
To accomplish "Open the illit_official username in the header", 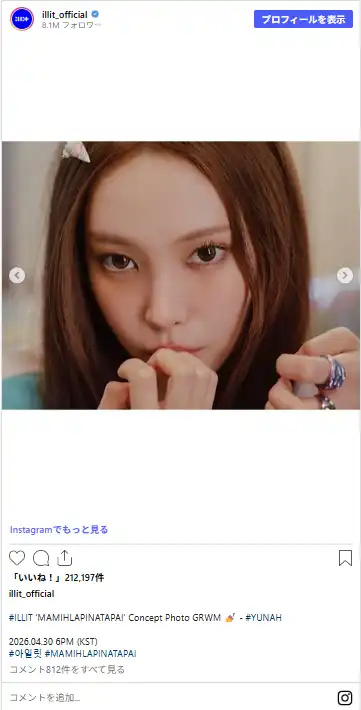I will pos(64,15).
